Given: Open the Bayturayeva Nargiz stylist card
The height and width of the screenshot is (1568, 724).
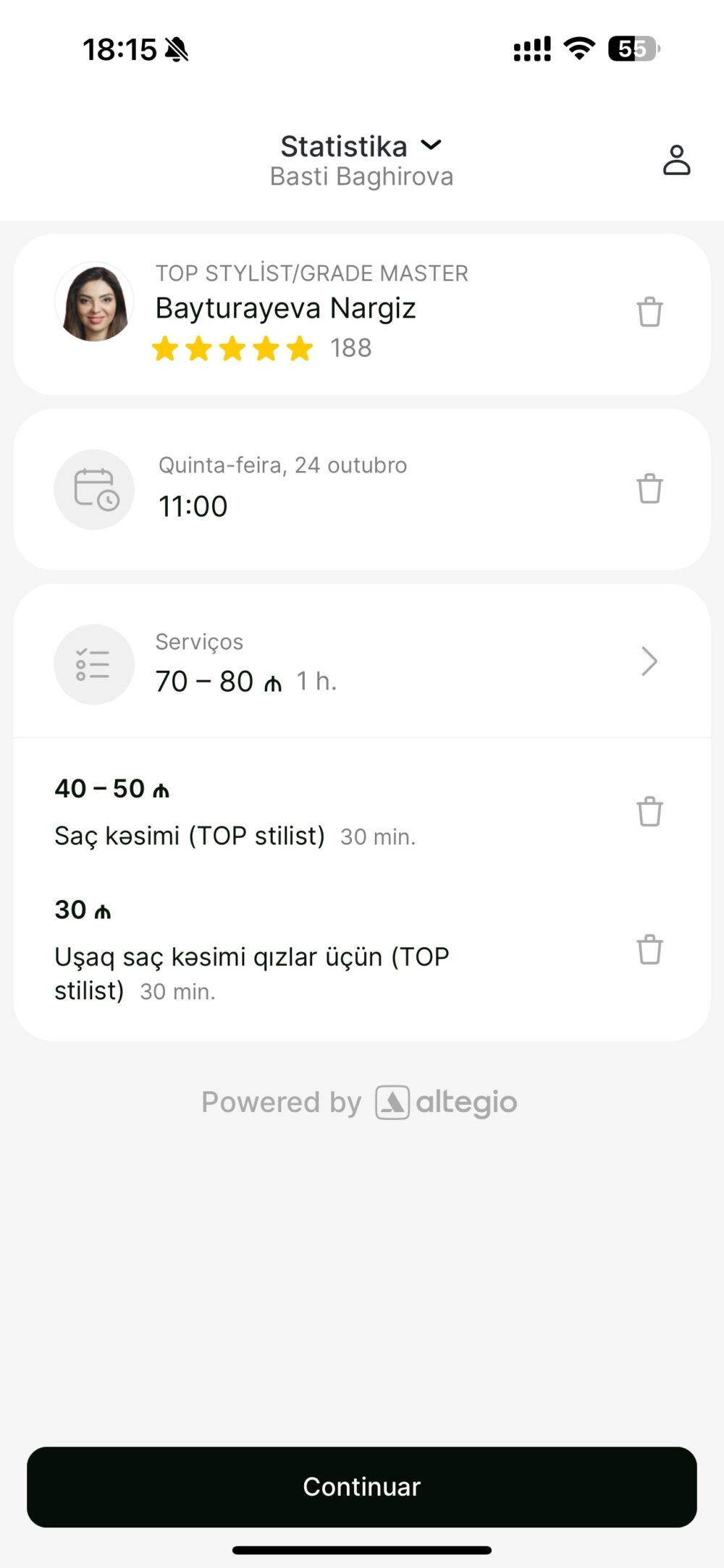Looking at the screenshot, I should (x=362, y=314).
